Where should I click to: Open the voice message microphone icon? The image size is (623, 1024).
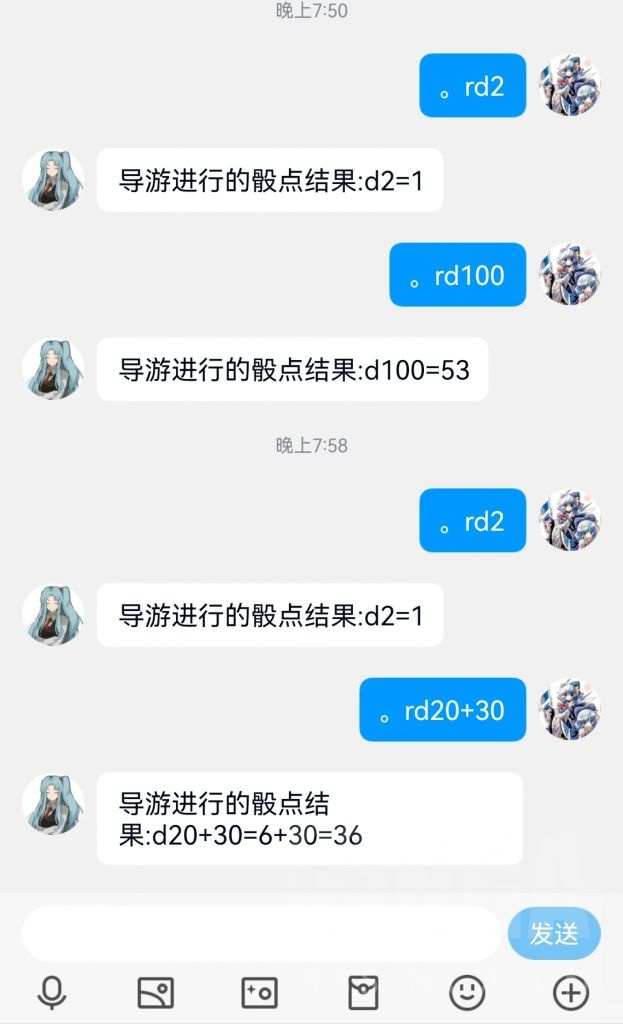click(52, 993)
